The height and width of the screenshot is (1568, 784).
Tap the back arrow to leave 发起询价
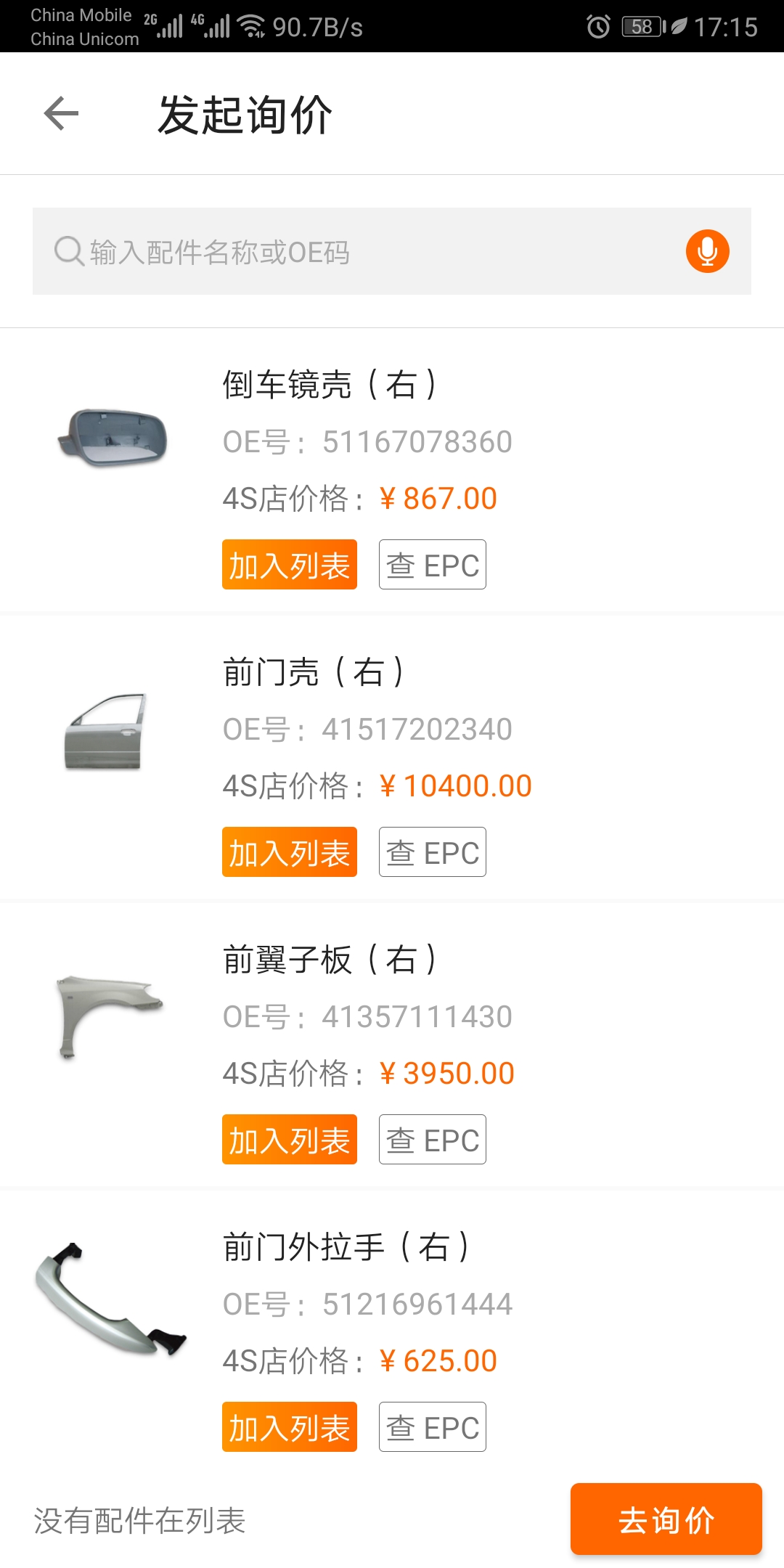click(x=60, y=113)
